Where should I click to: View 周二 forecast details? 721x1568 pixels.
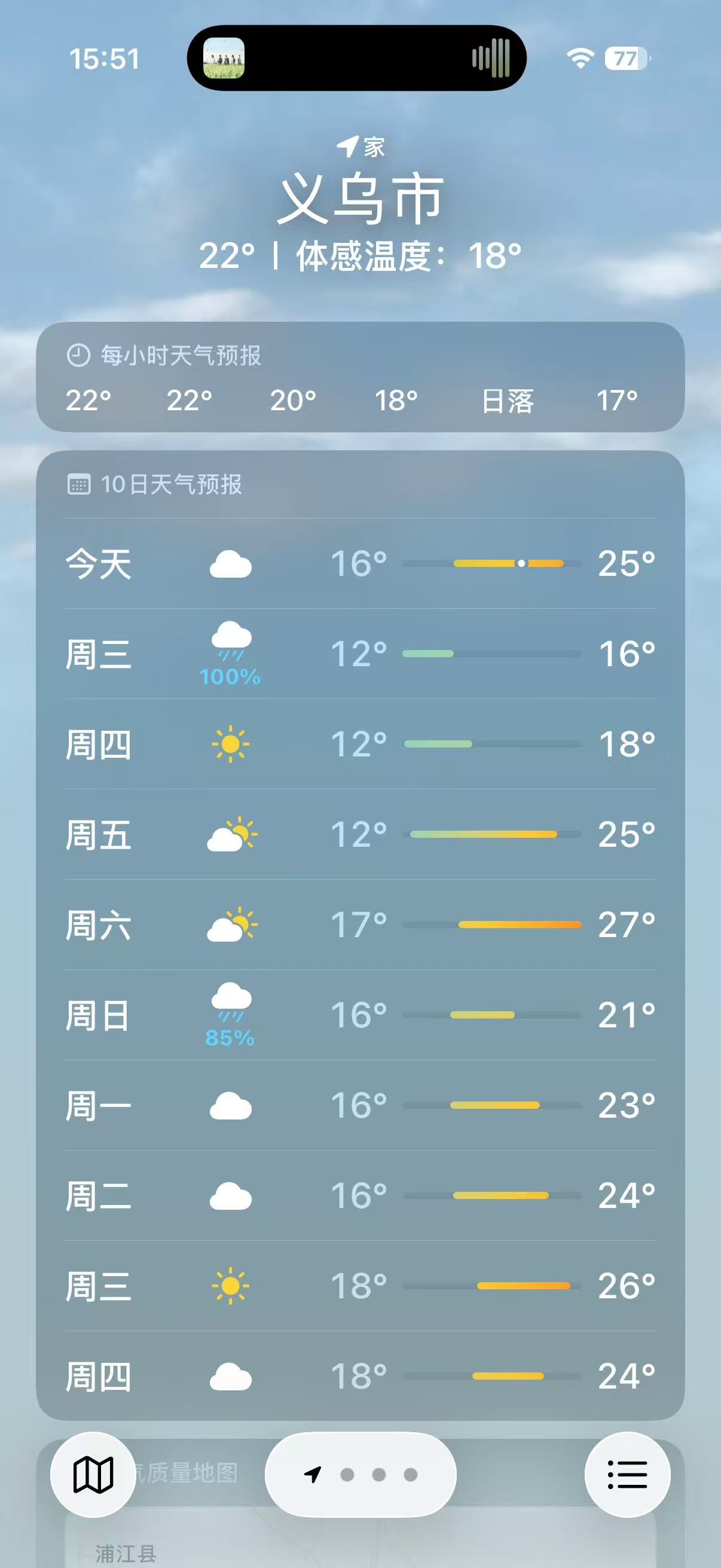pos(360,1195)
